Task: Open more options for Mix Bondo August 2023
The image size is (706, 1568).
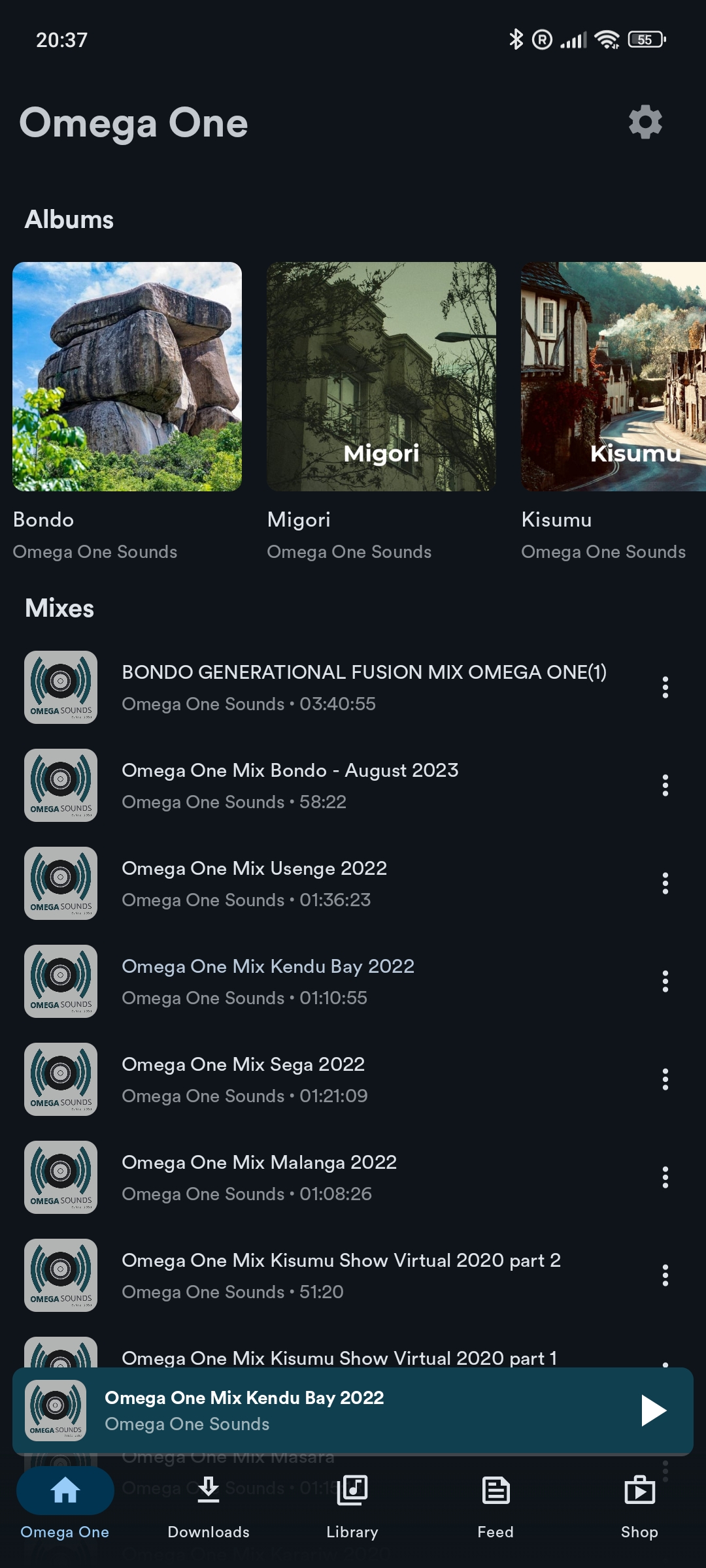Action: coord(665,785)
